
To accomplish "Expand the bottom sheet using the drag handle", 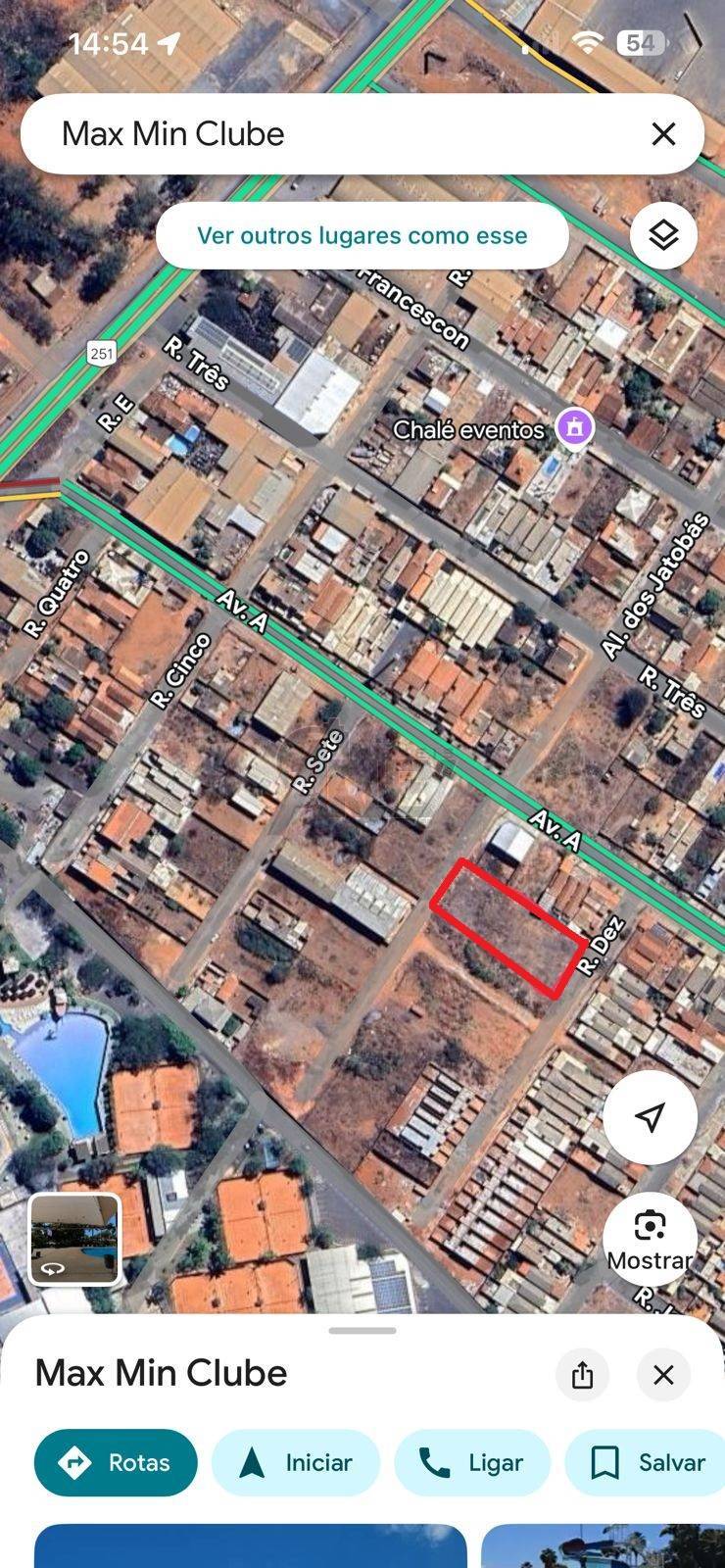I will [x=362, y=1330].
